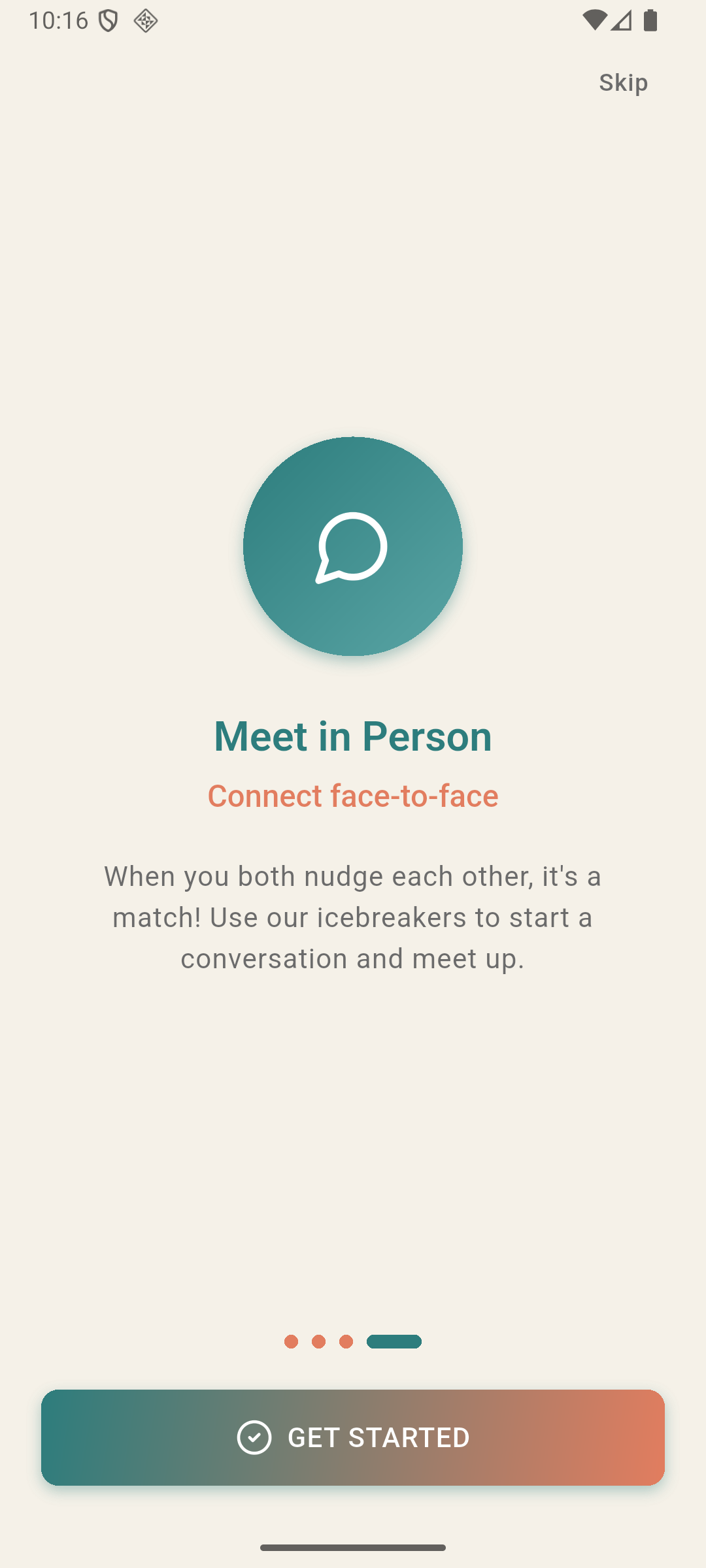This screenshot has height=1568, width=706.
Task: Open the Skip option
Action: coord(622,82)
